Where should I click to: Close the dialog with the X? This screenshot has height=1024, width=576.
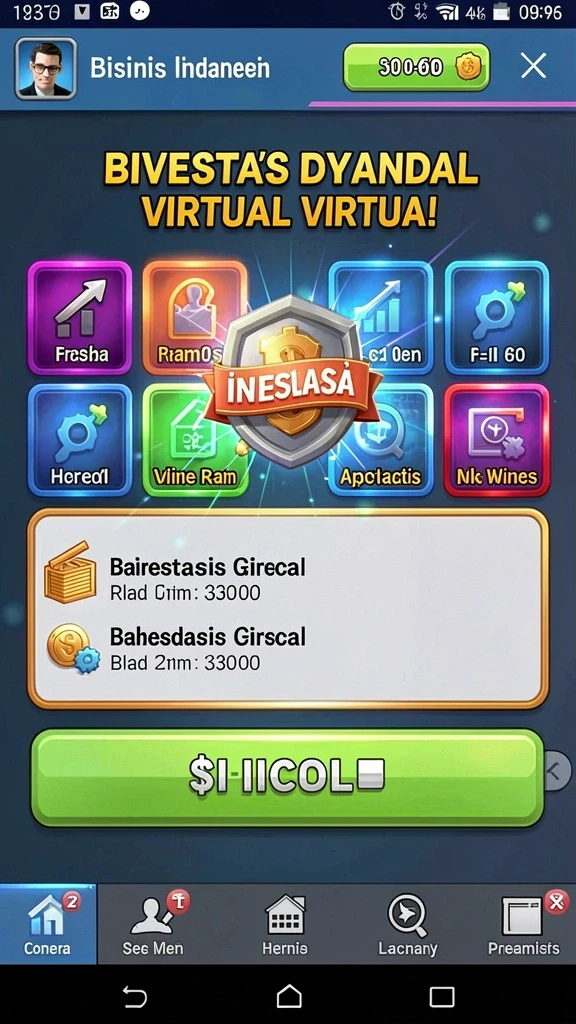[x=533, y=67]
